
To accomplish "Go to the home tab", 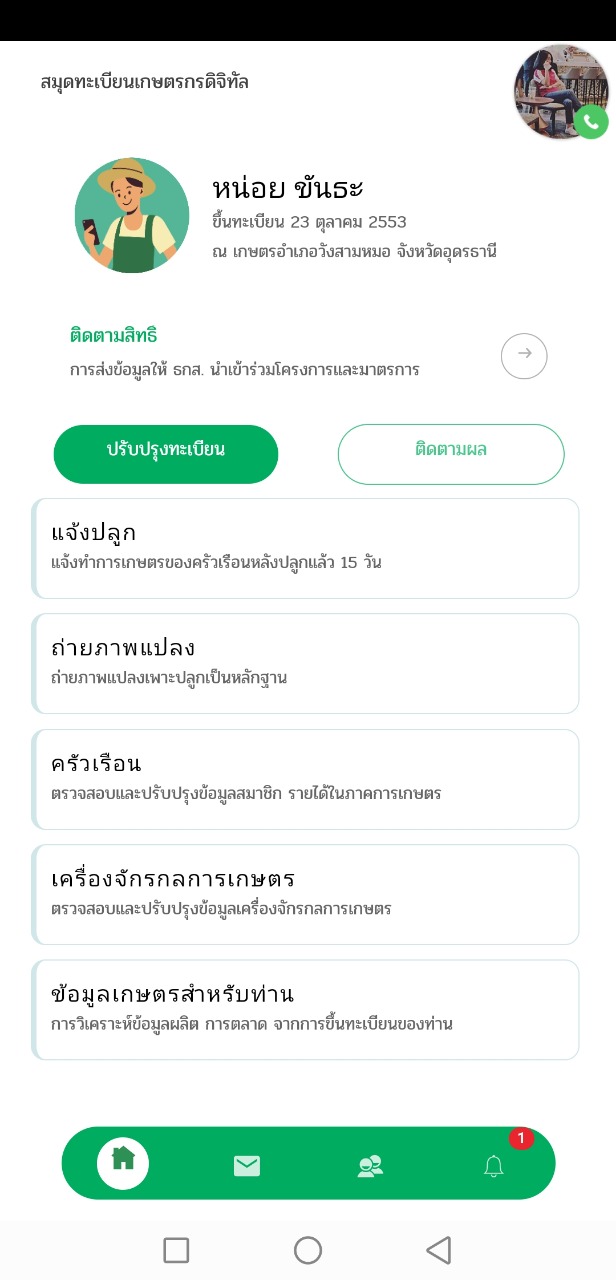I will (123, 1162).
